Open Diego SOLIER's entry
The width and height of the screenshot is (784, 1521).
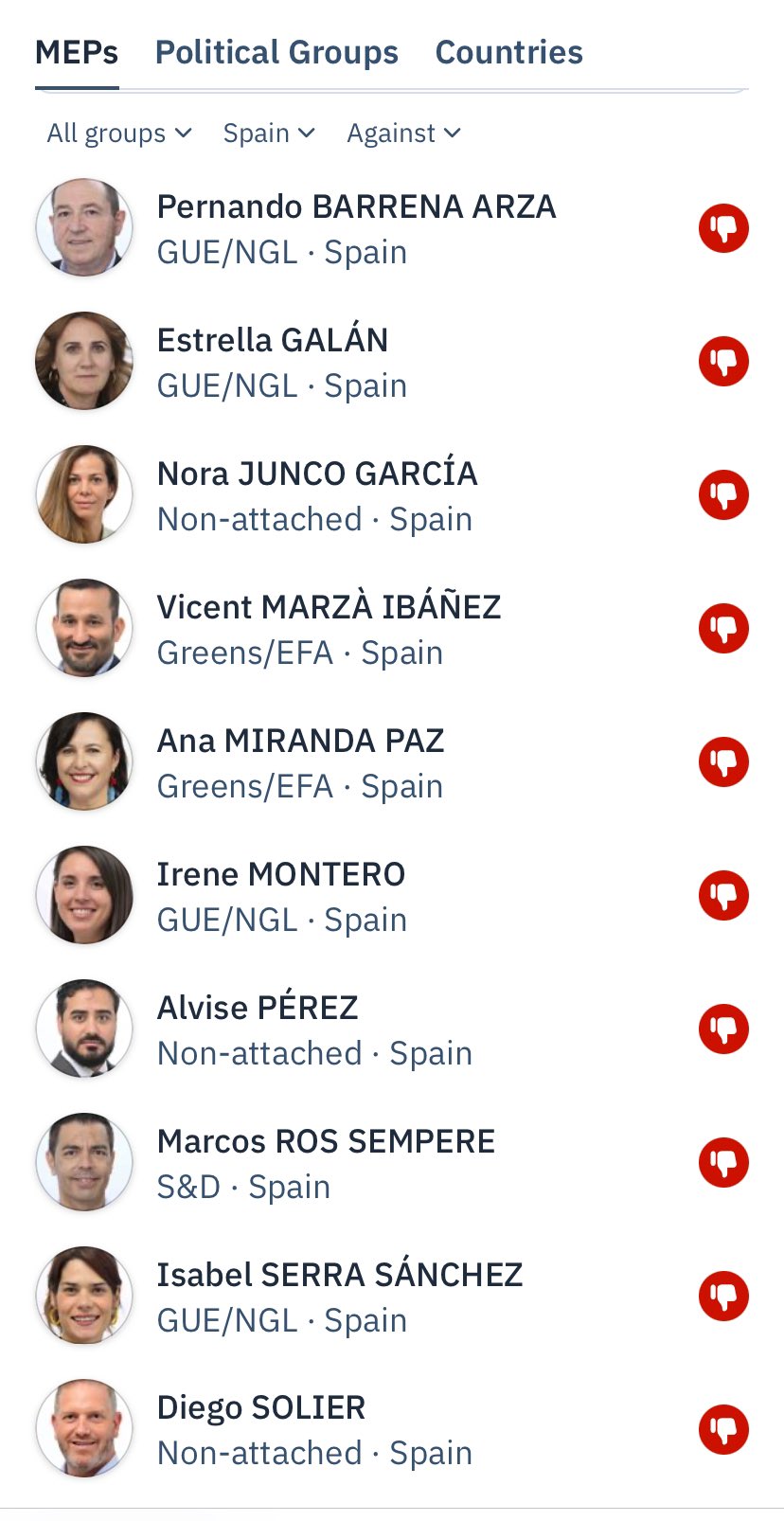coord(392,1430)
